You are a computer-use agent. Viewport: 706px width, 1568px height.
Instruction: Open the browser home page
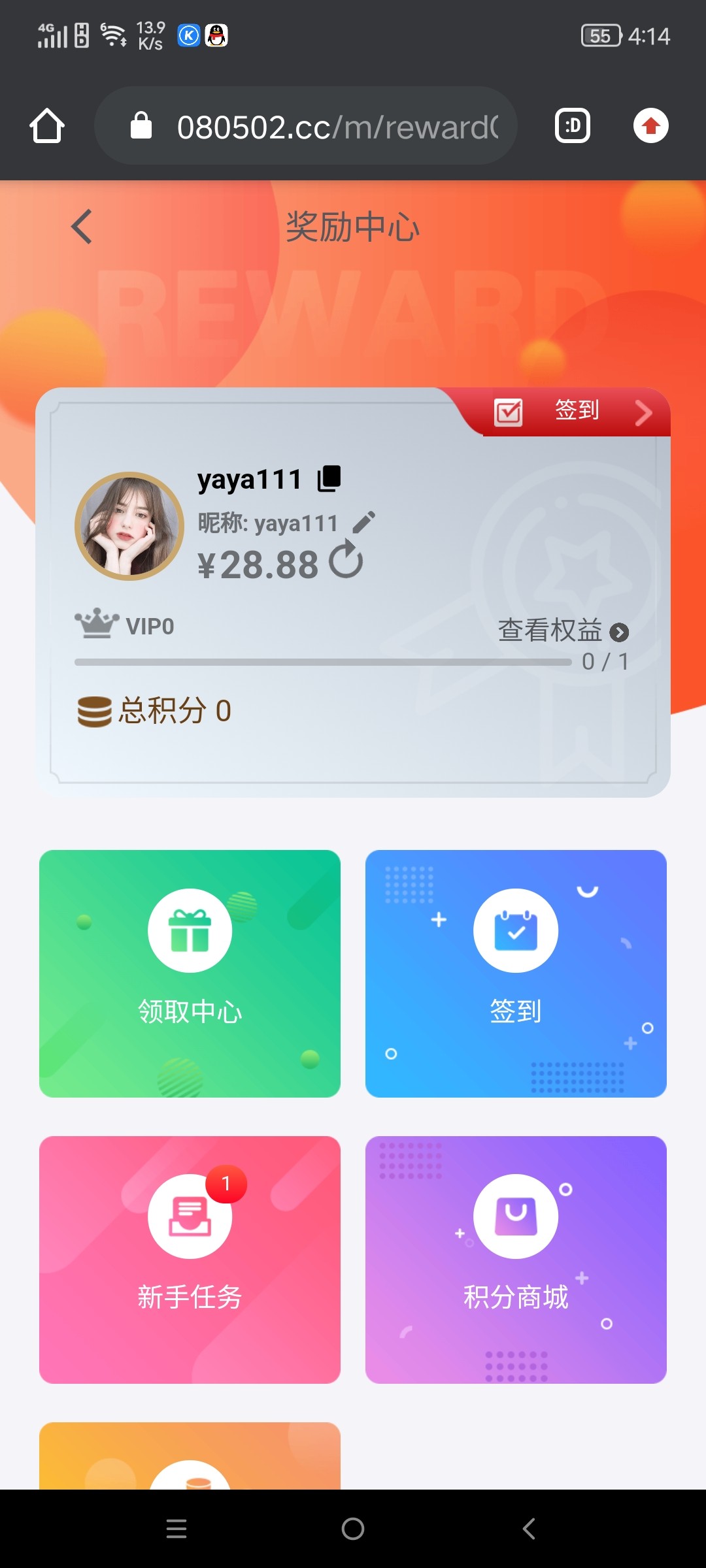click(x=47, y=125)
